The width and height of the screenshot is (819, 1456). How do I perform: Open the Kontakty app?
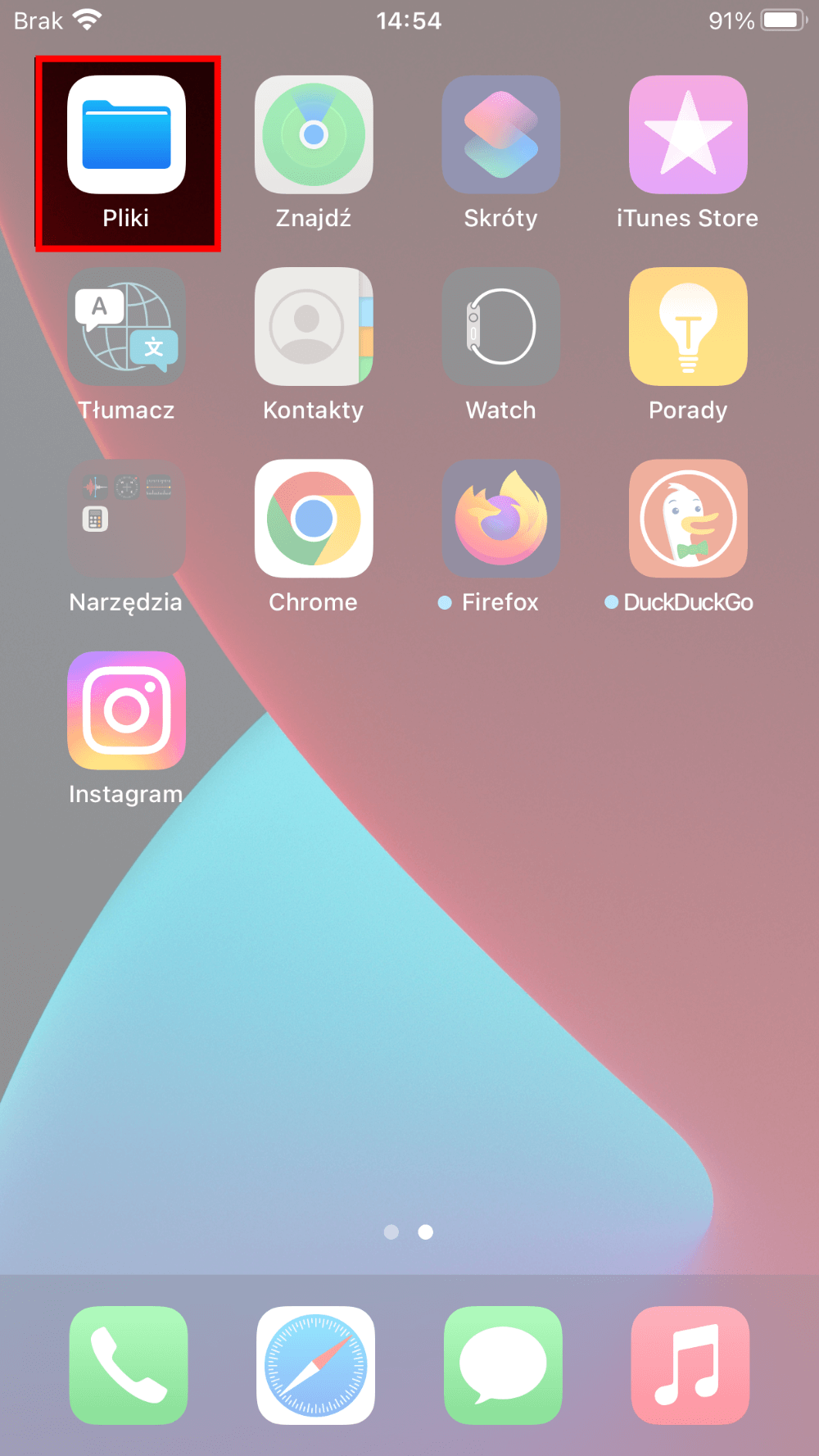(x=314, y=327)
